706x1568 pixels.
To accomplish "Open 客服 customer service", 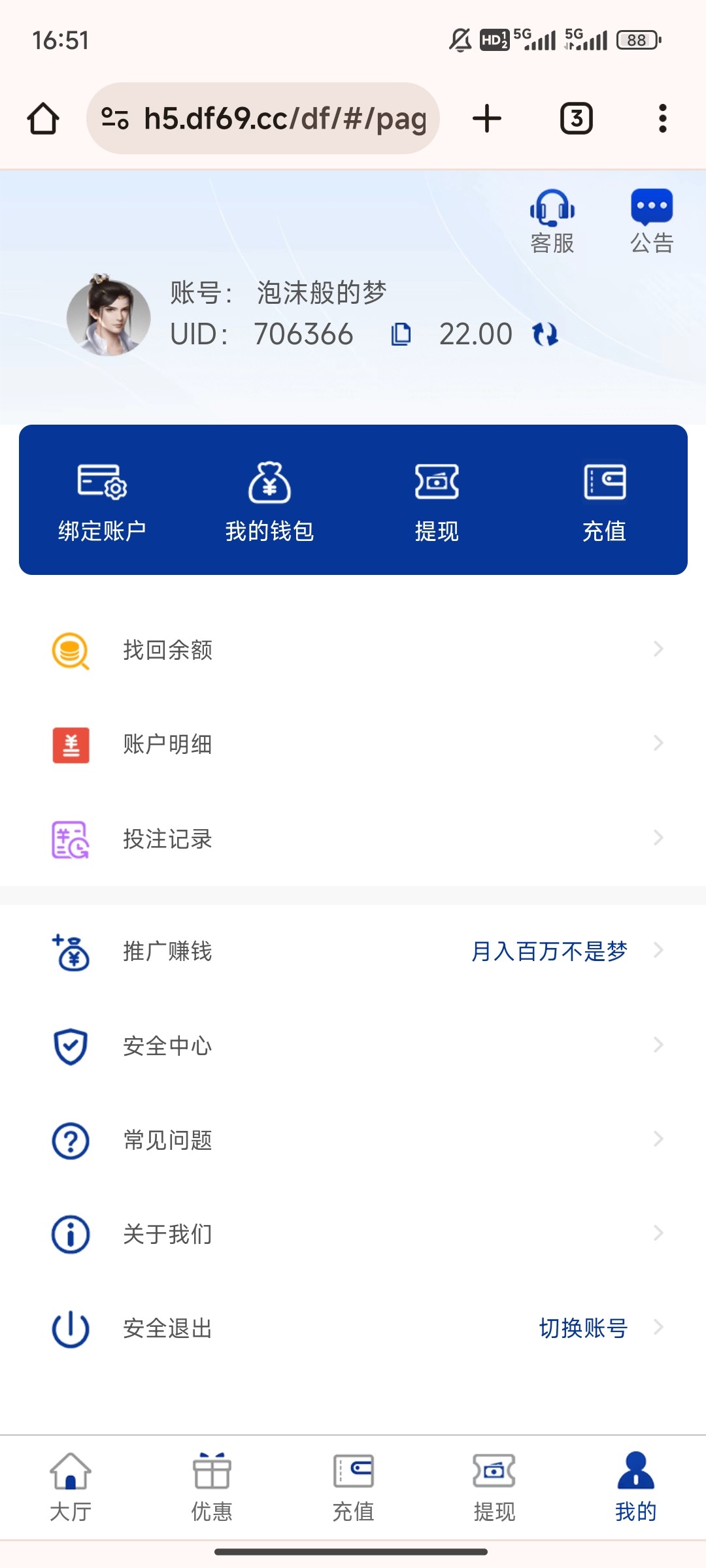I will pos(552,221).
